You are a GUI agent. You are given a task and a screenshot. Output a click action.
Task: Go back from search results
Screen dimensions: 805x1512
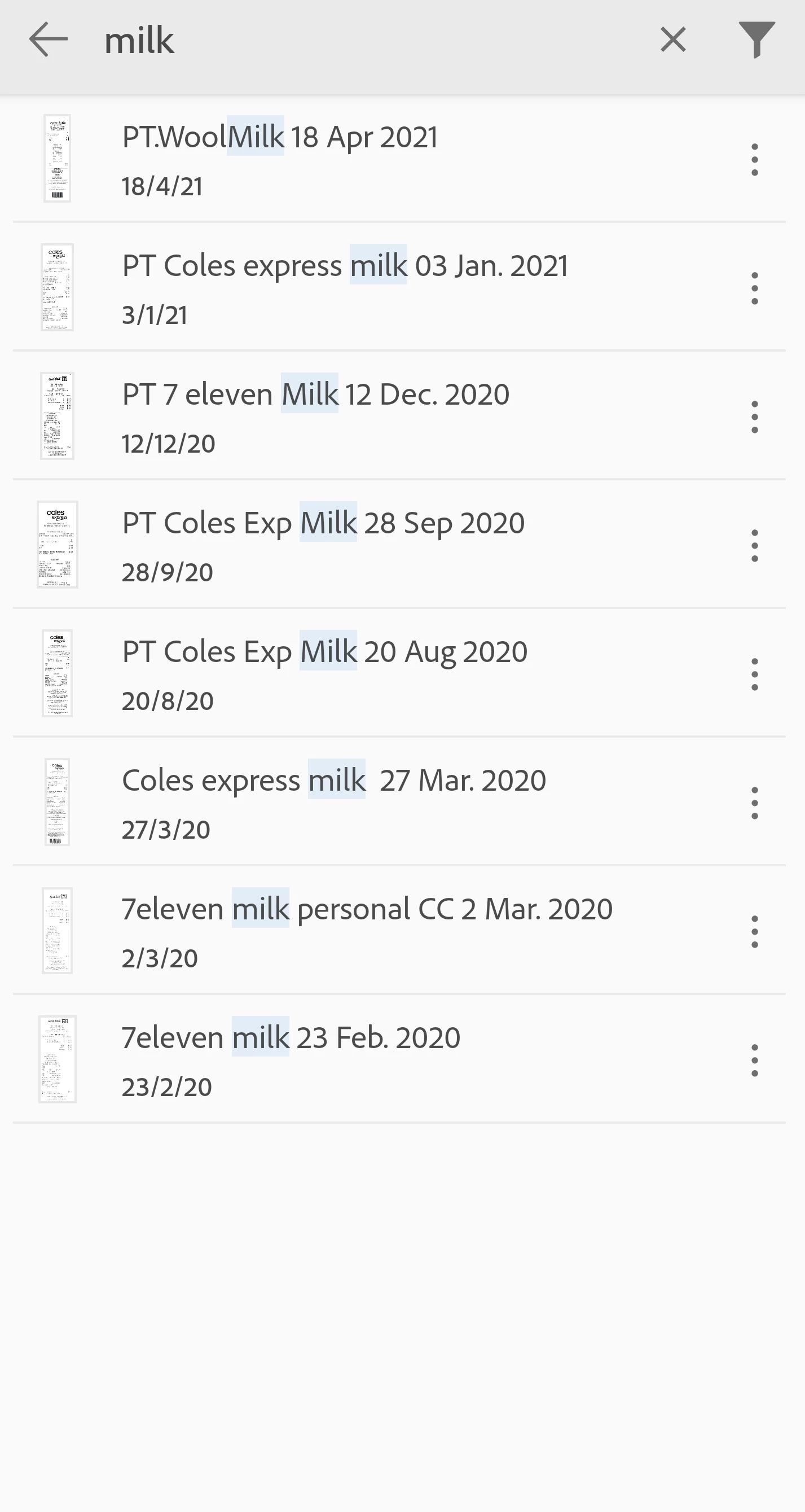(x=48, y=40)
